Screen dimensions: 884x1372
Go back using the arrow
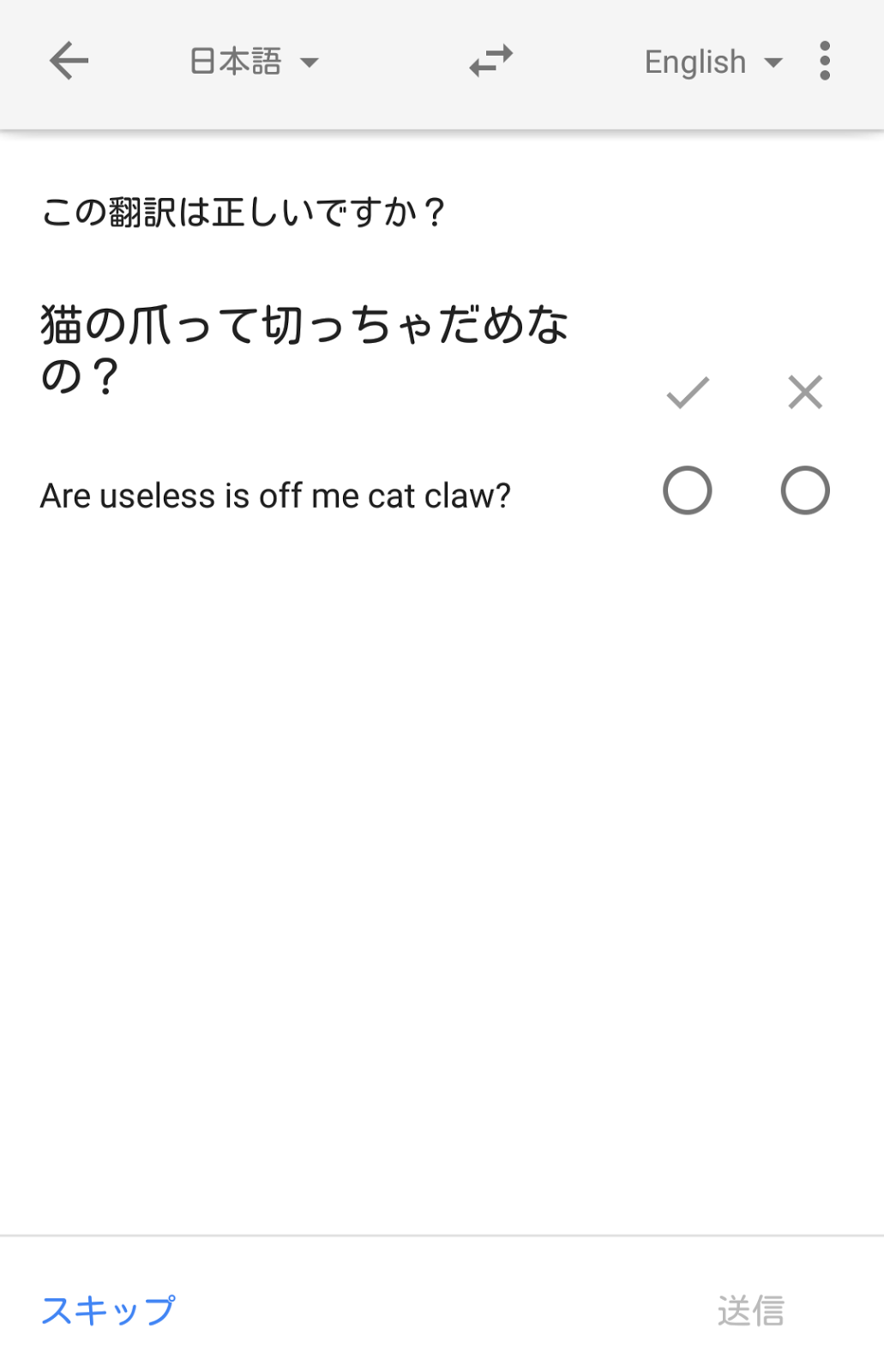(x=69, y=62)
